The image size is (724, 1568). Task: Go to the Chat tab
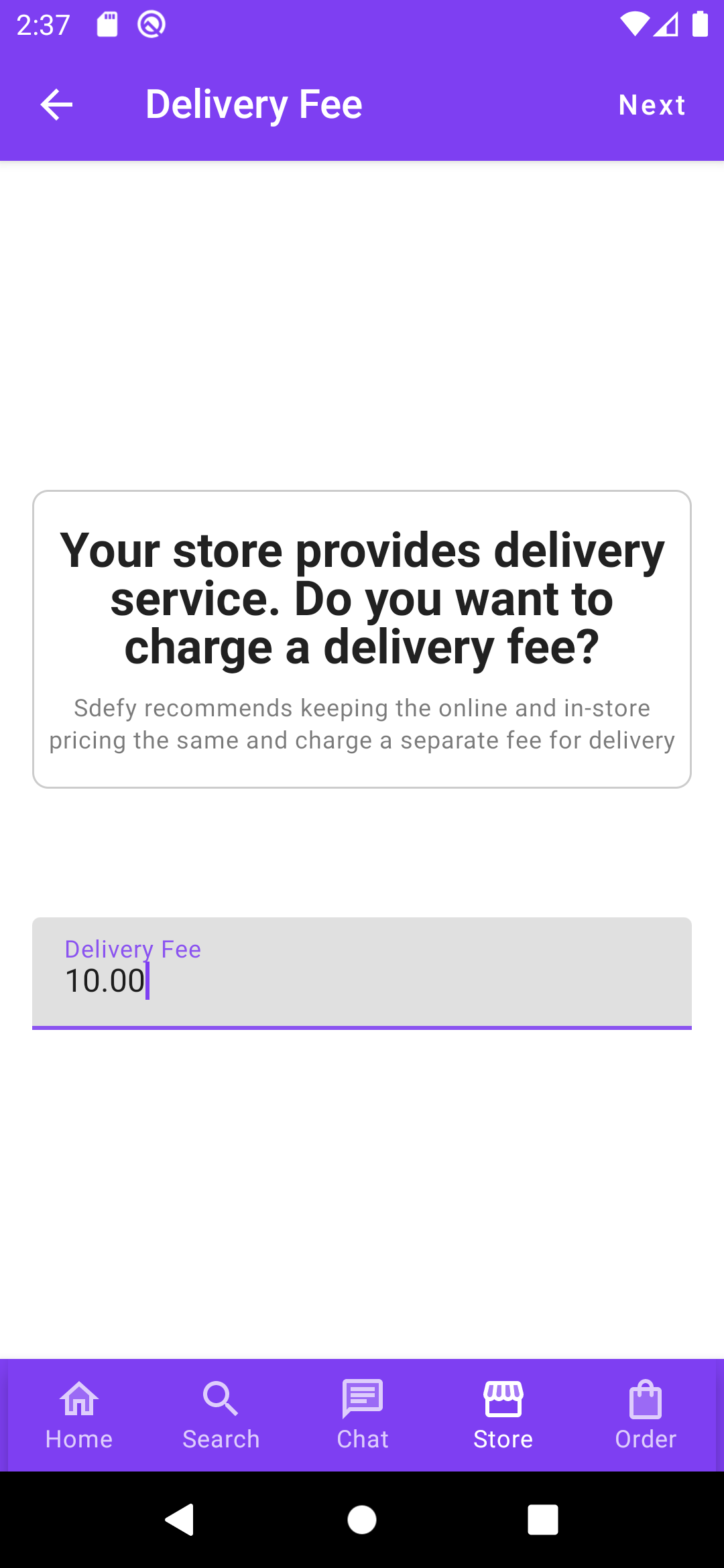(x=362, y=1415)
